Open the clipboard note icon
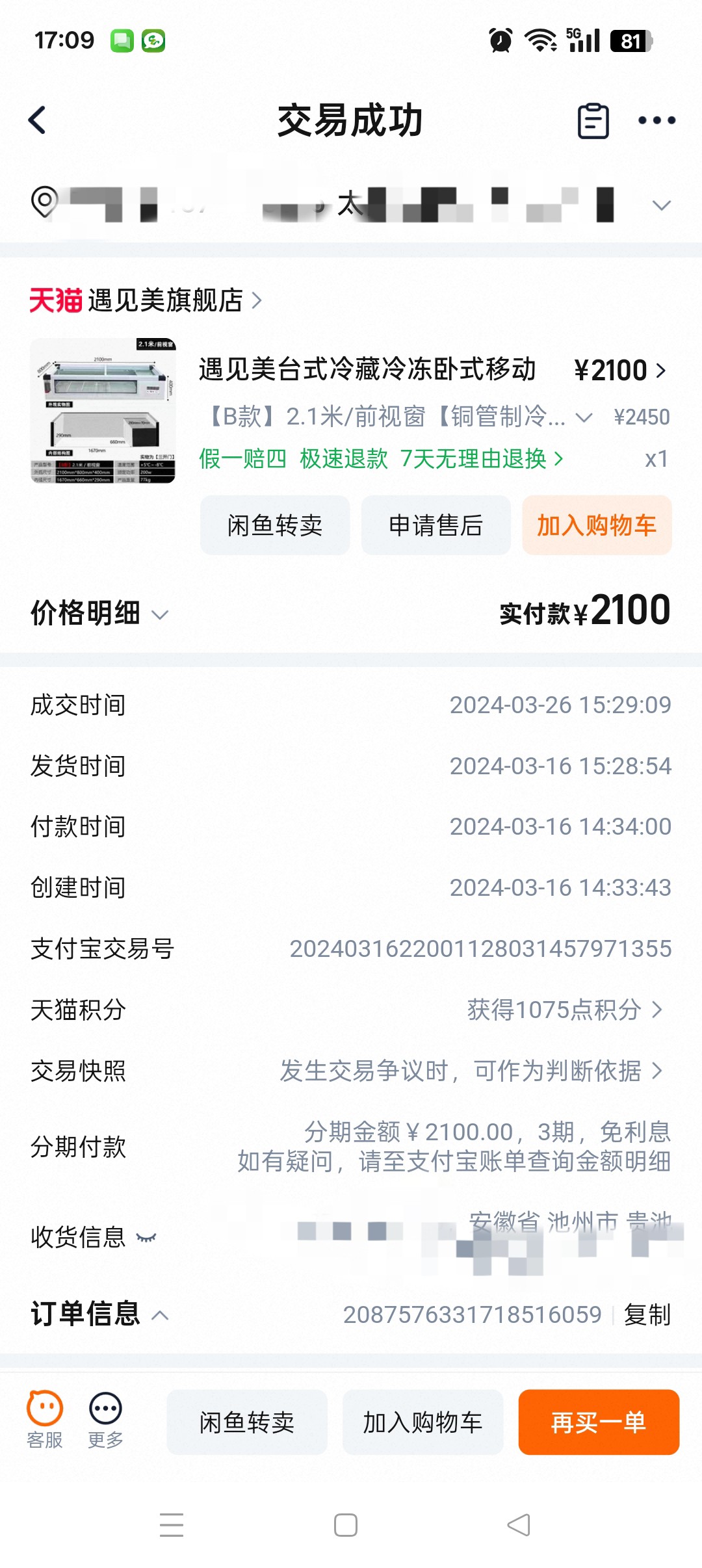This screenshot has width=702, height=1568. [x=593, y=121]
